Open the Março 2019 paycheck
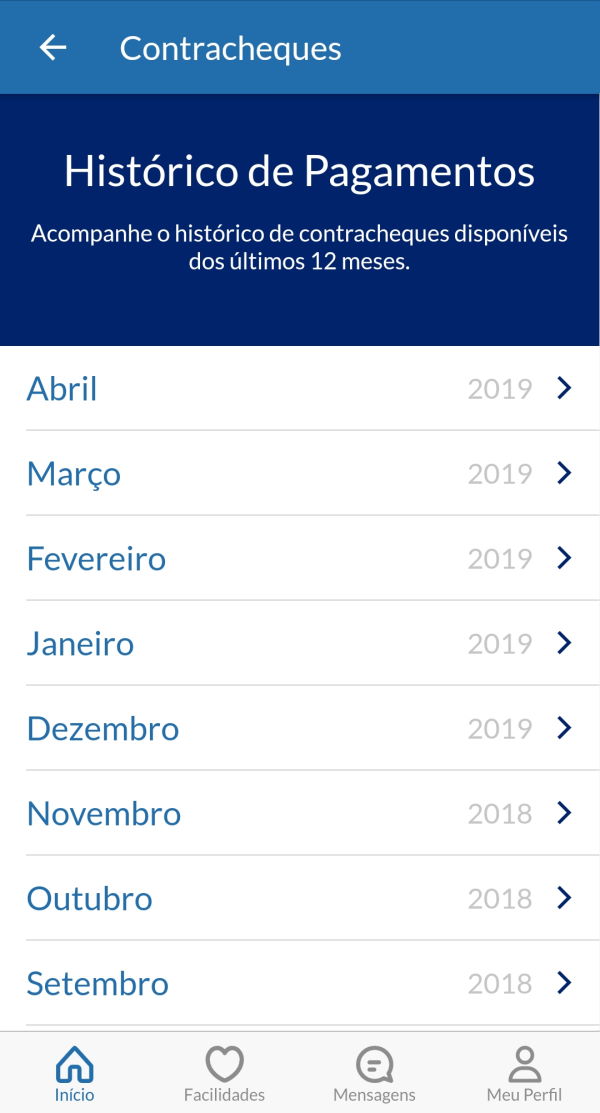The width and height of the screenshot is (600, 1113). pos(300,473)
